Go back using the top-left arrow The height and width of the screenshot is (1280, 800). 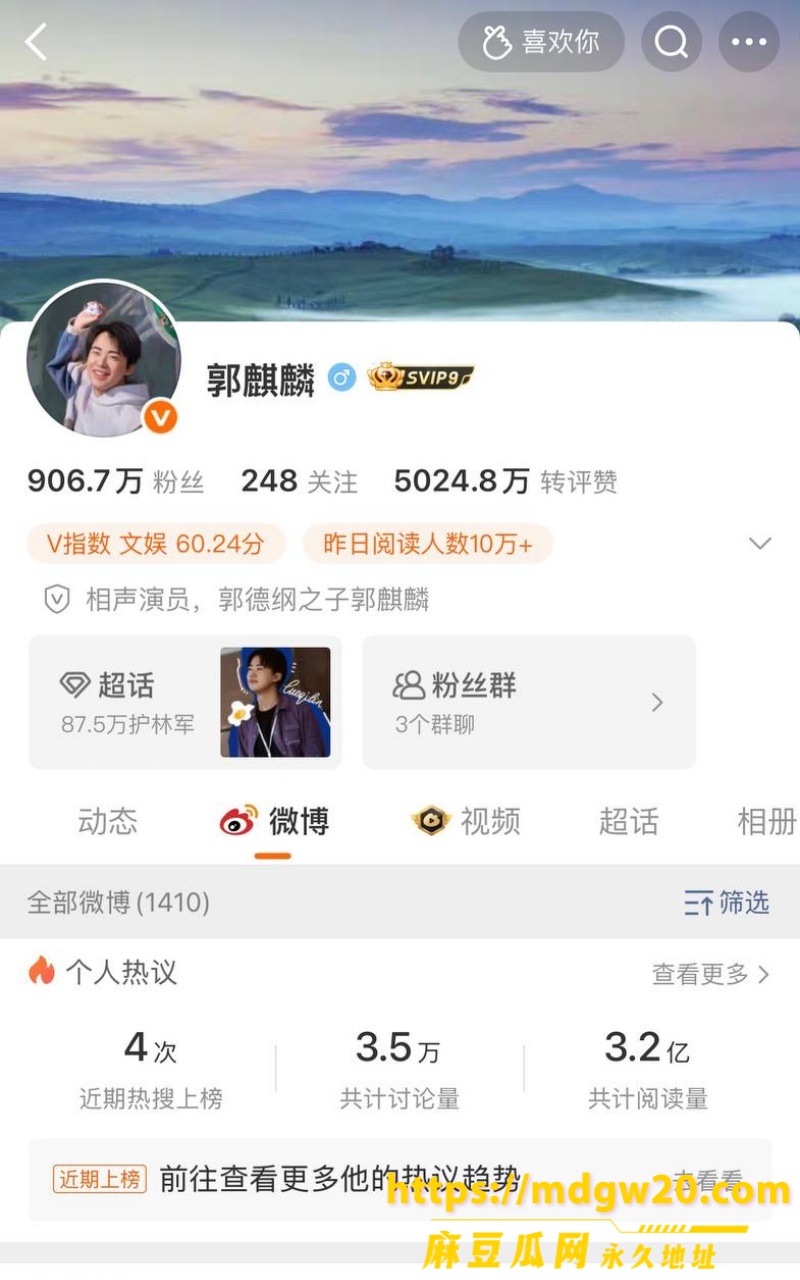(36, 42)
